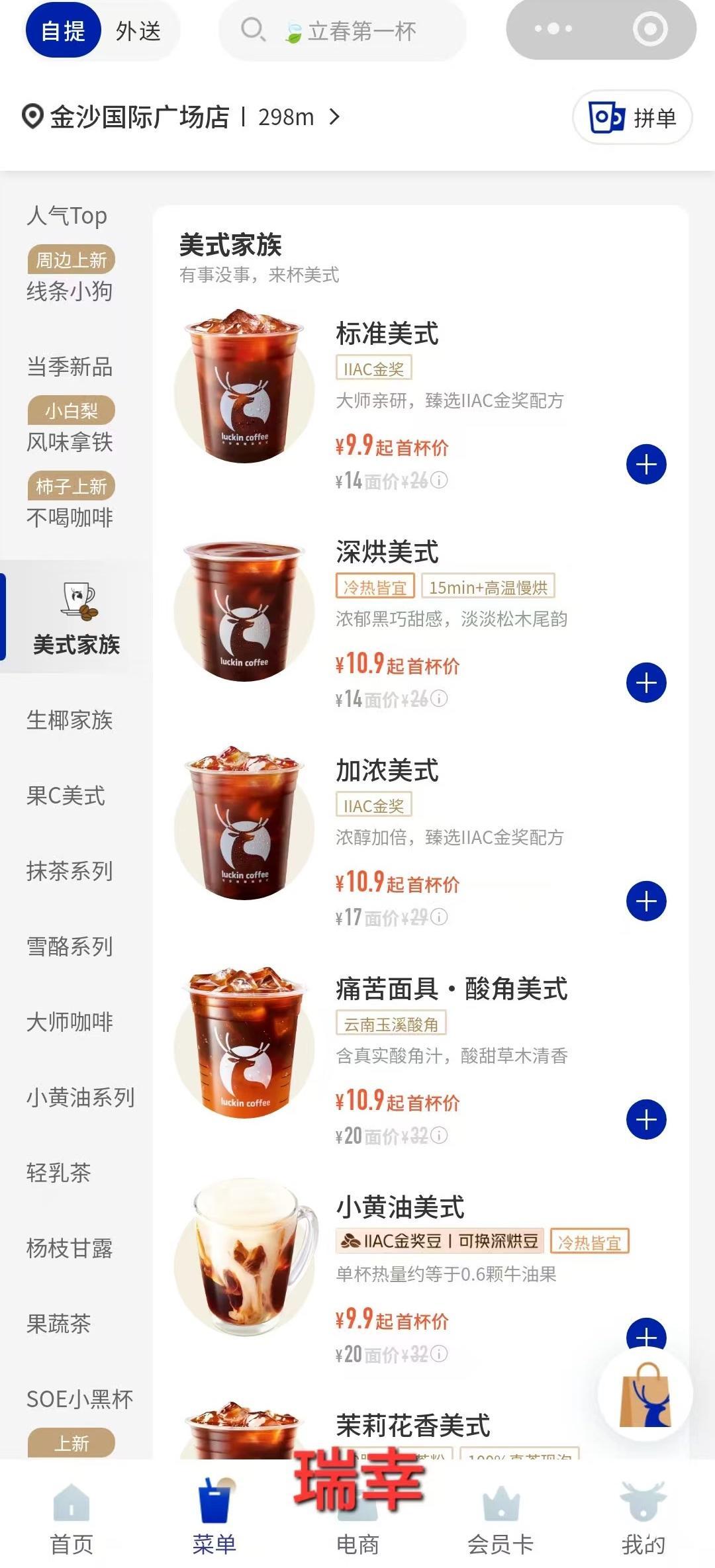715x1568 pixels.
Task: Click the 小白梨 golden label in sidebar
Action: (71, 410)
